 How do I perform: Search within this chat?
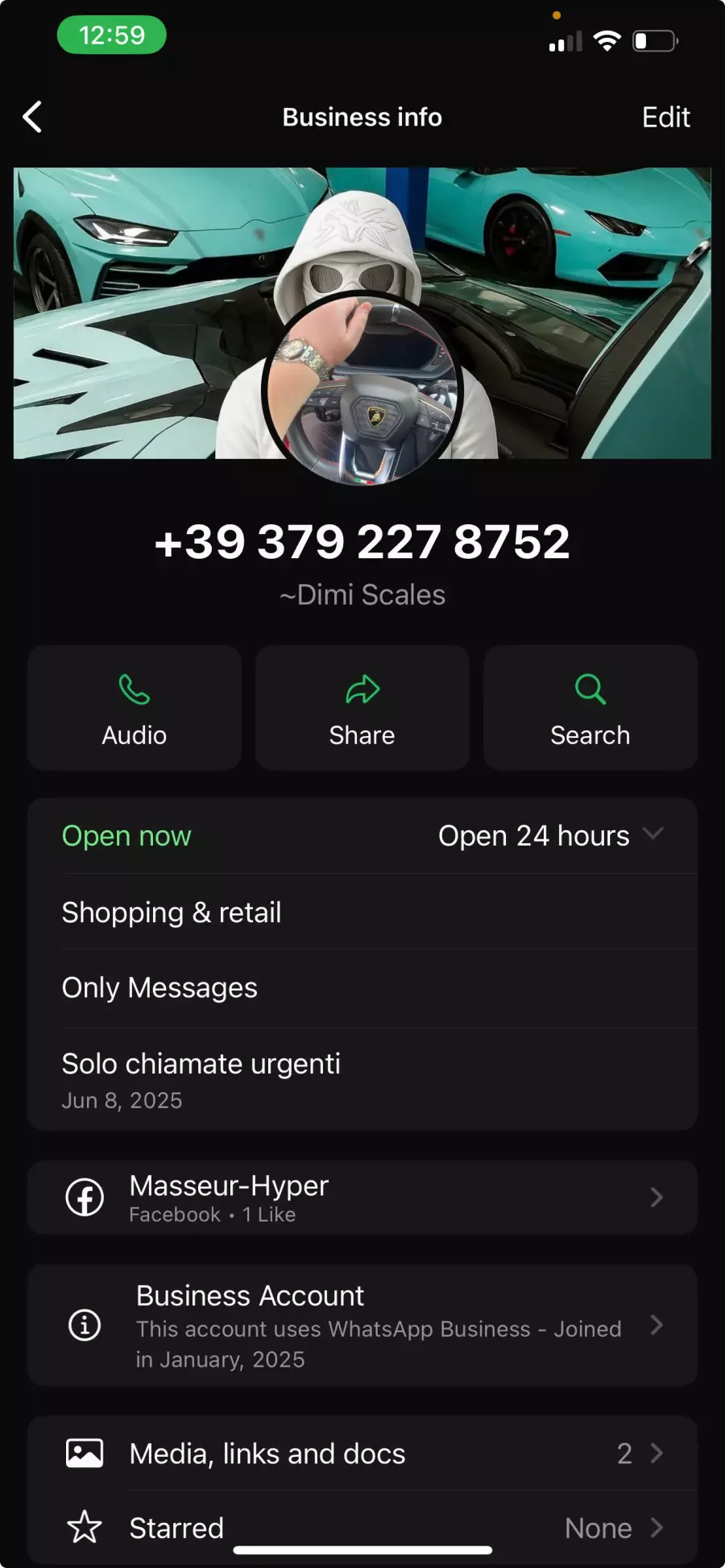coord(590,708)
